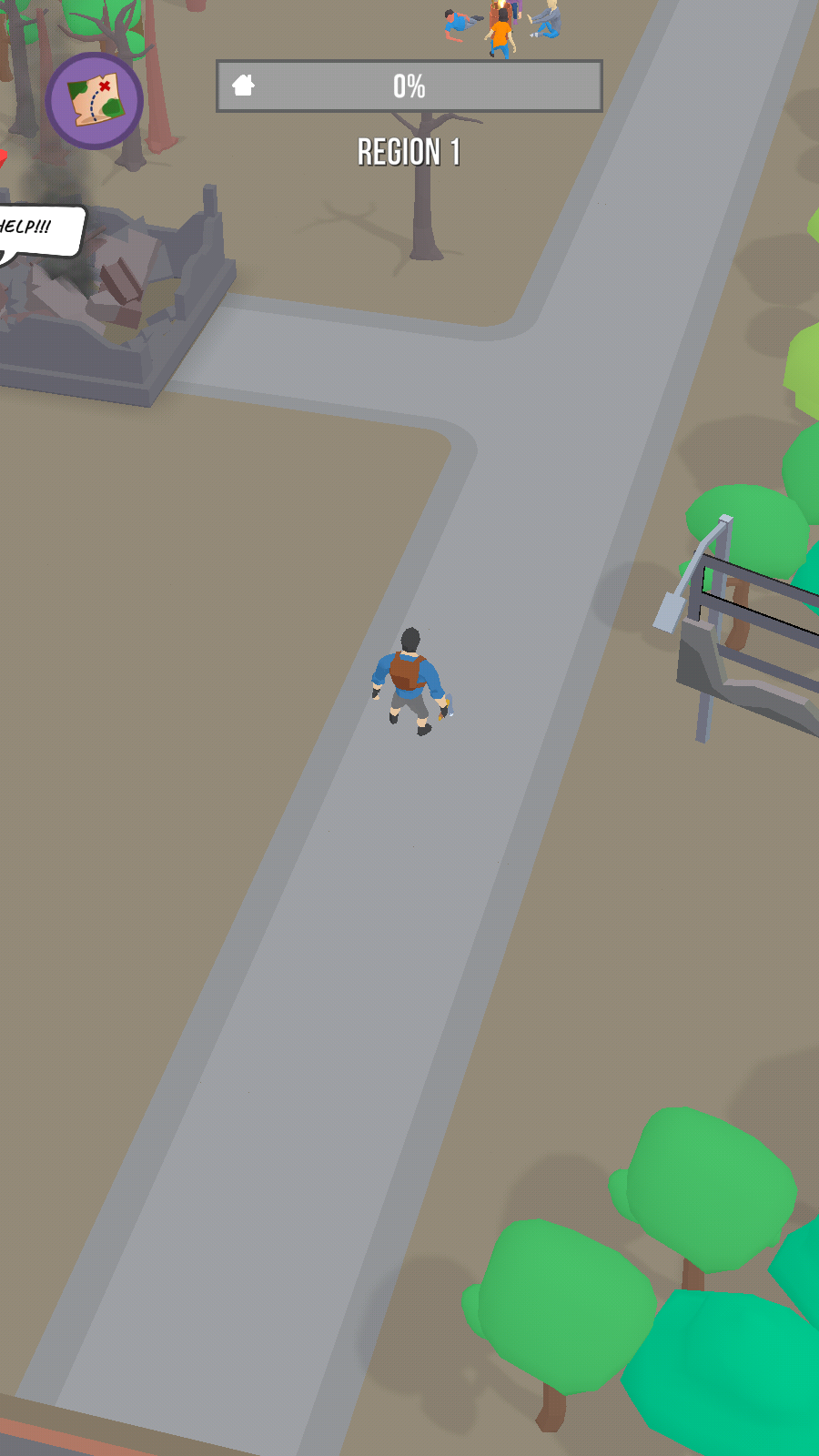Open the treasure map button
Screen dimensions: 819x1456
(95, 100)
